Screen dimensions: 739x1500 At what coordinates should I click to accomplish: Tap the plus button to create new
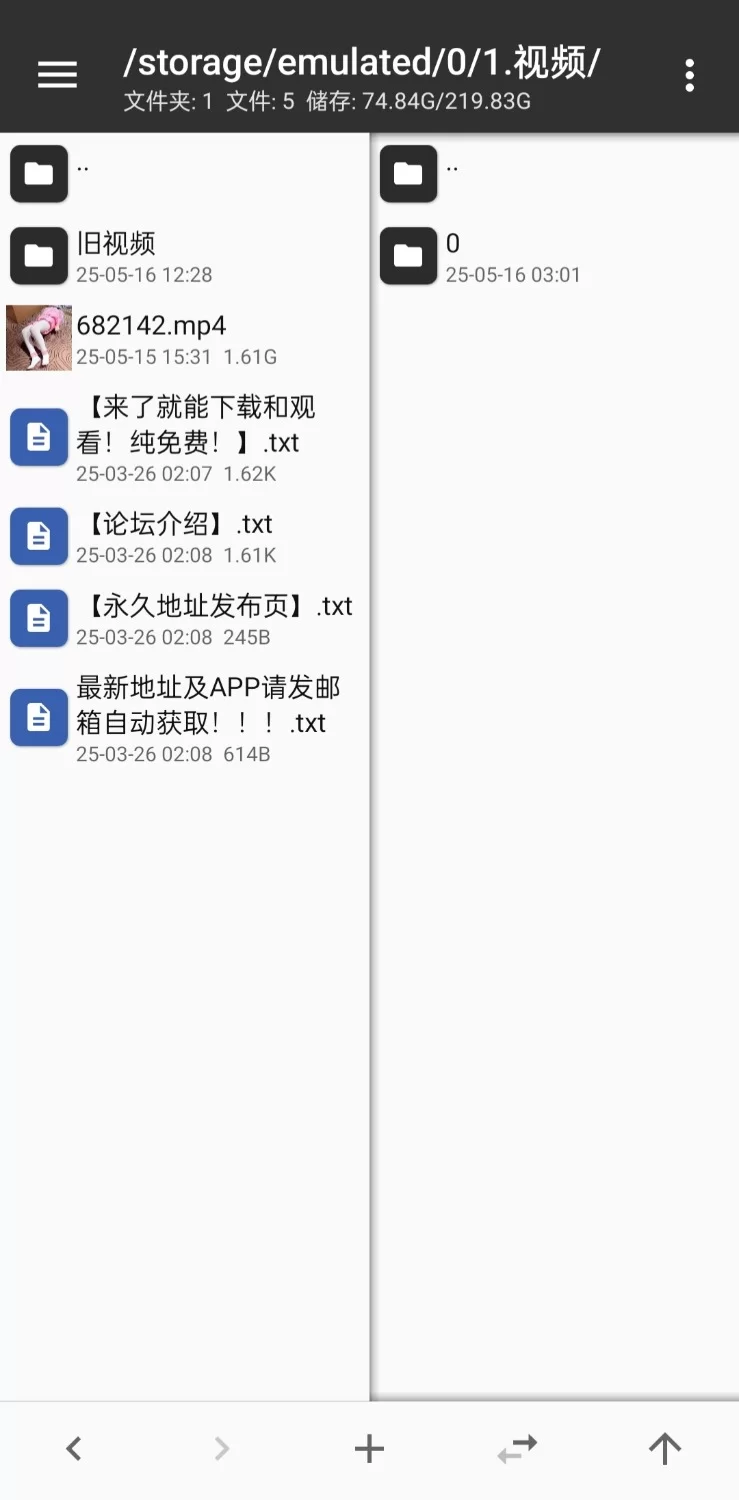coord(369,1448)
